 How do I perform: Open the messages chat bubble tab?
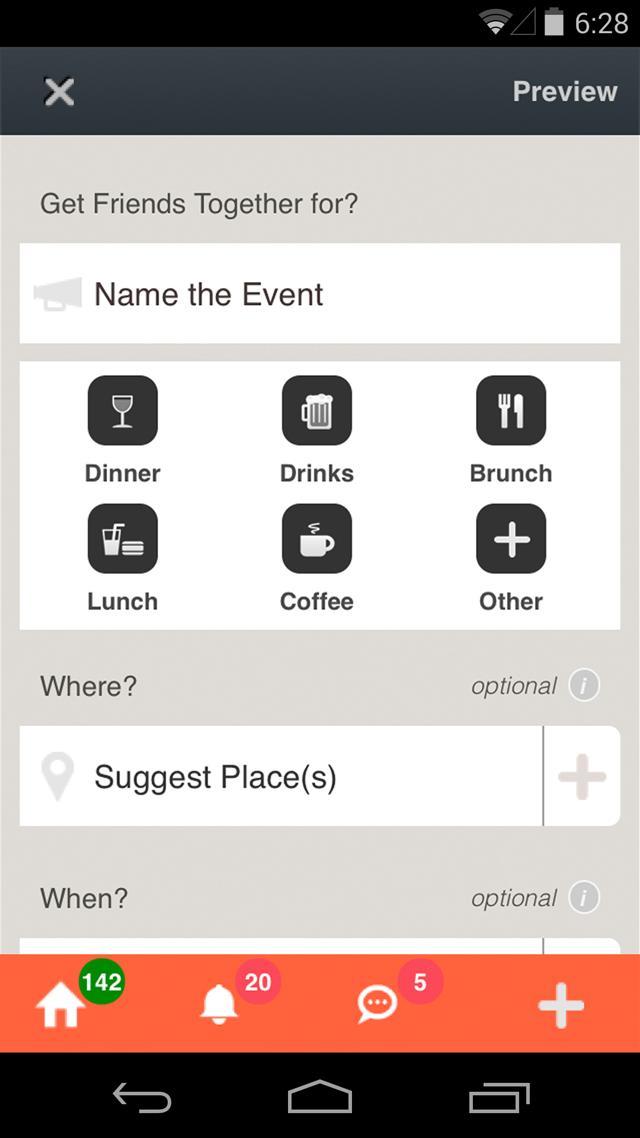point(377,1005)
